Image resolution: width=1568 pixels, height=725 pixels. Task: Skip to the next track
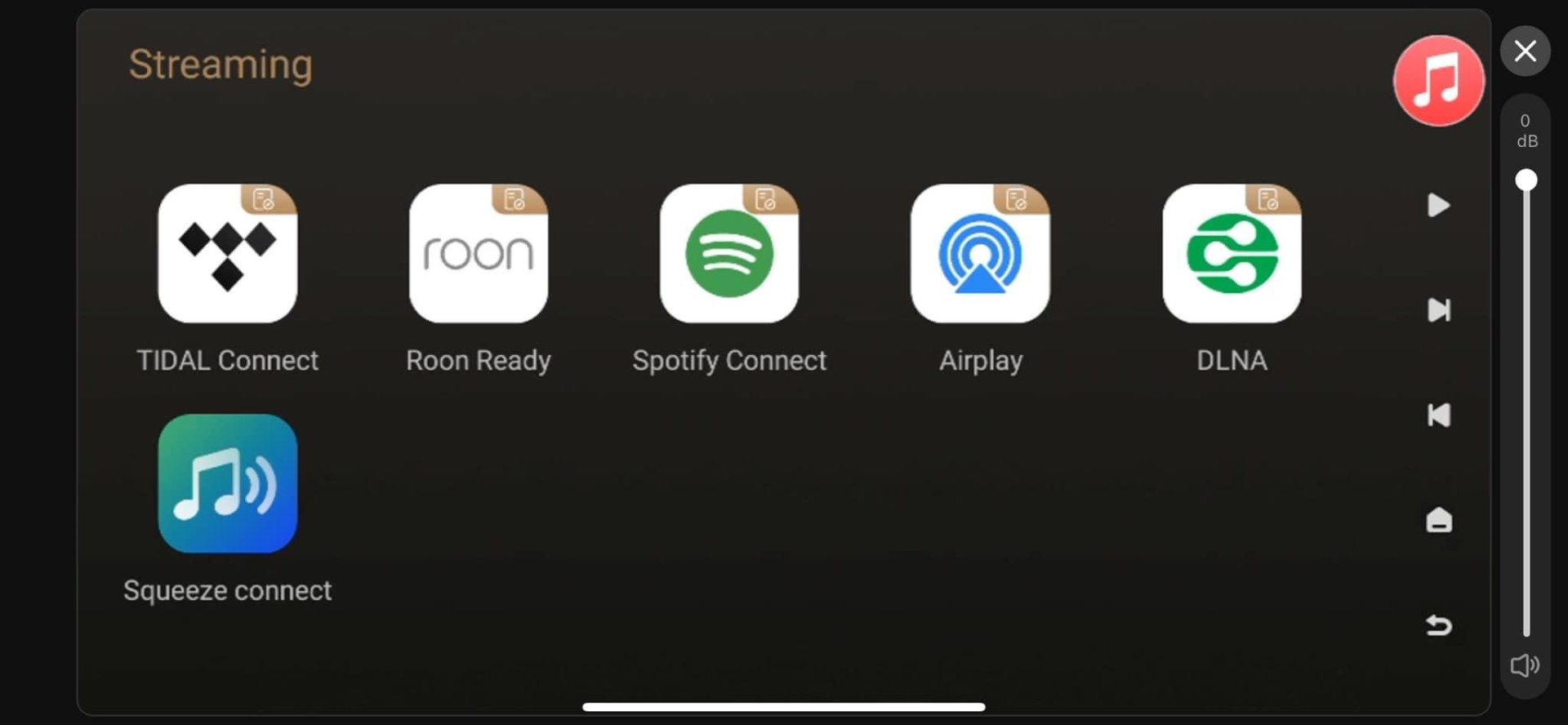point(1438,310)
